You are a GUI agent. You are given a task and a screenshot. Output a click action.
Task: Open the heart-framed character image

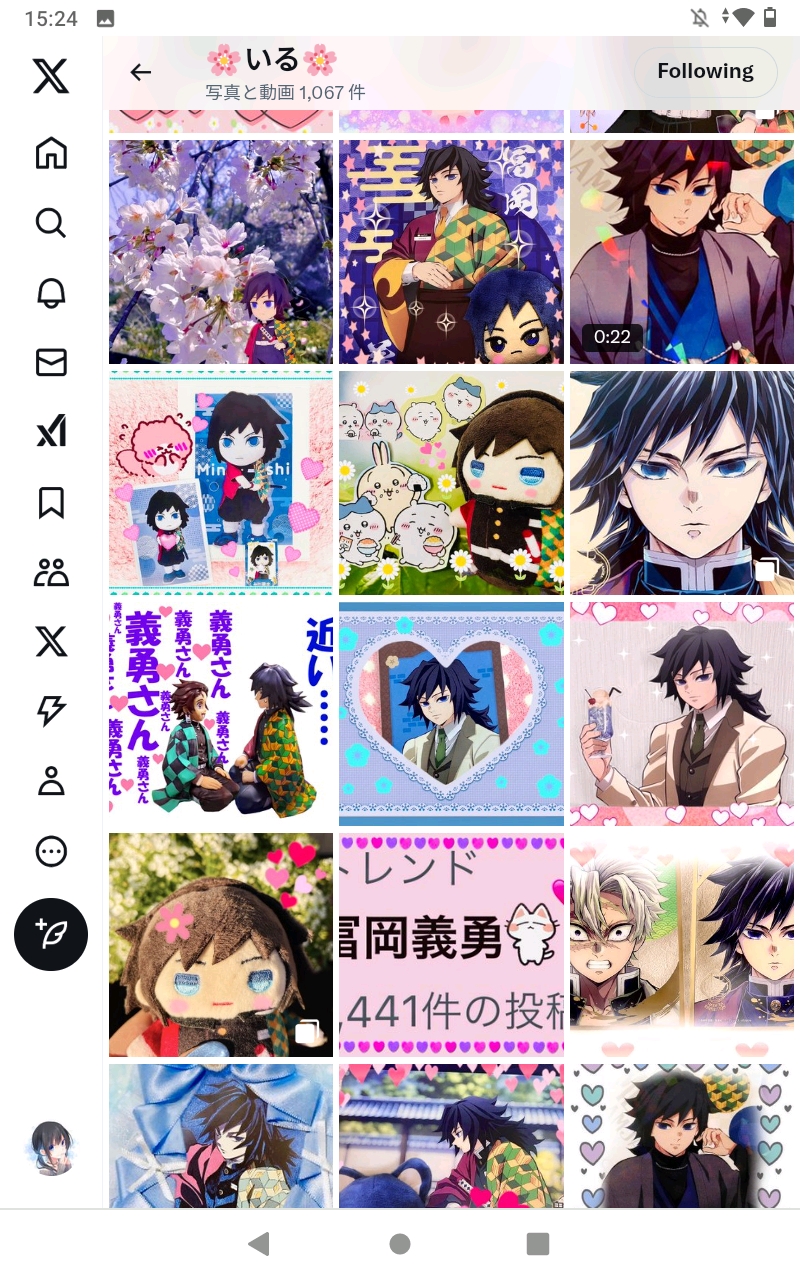tap(451, 713)
